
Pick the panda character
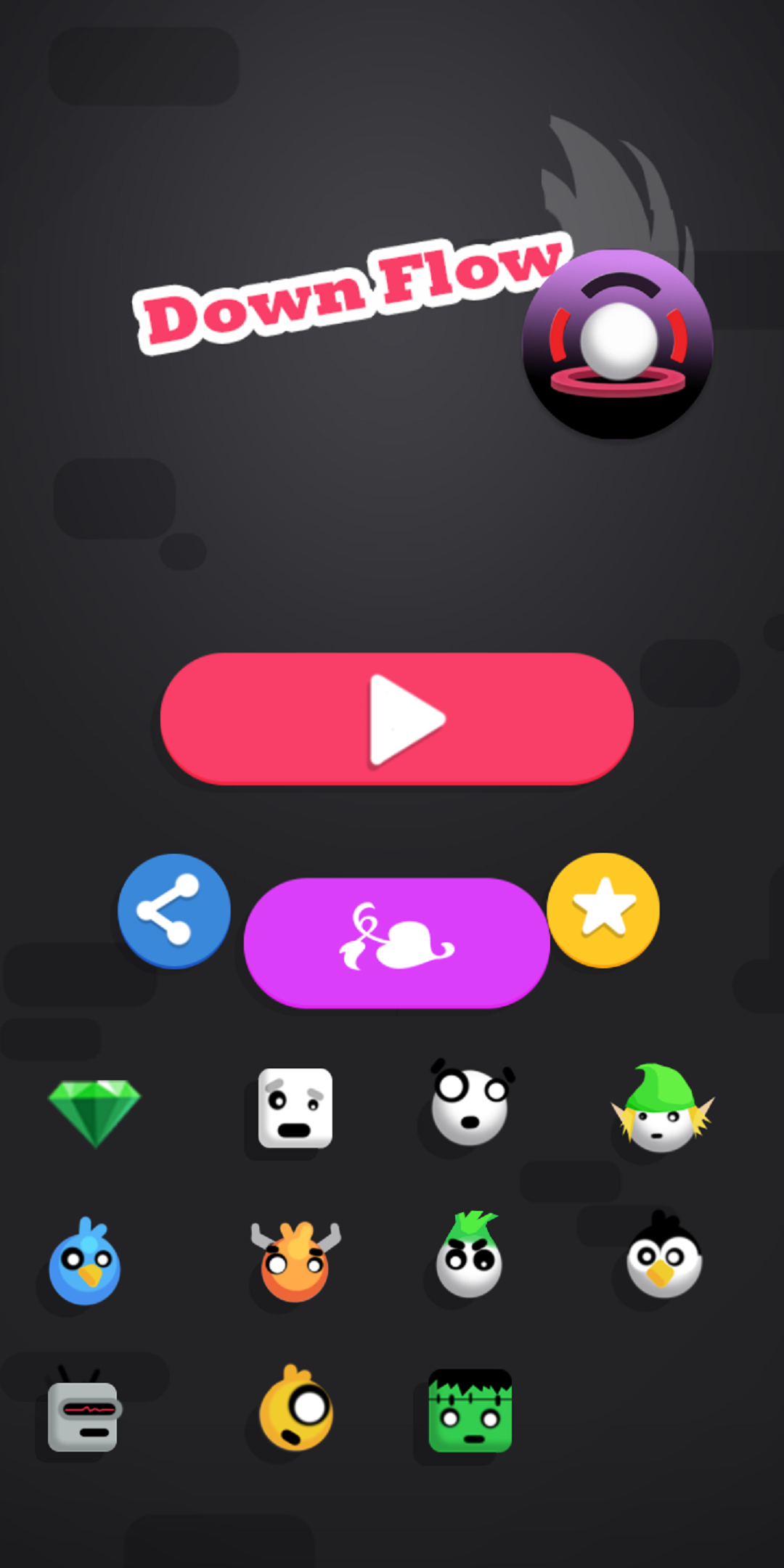470,1103
